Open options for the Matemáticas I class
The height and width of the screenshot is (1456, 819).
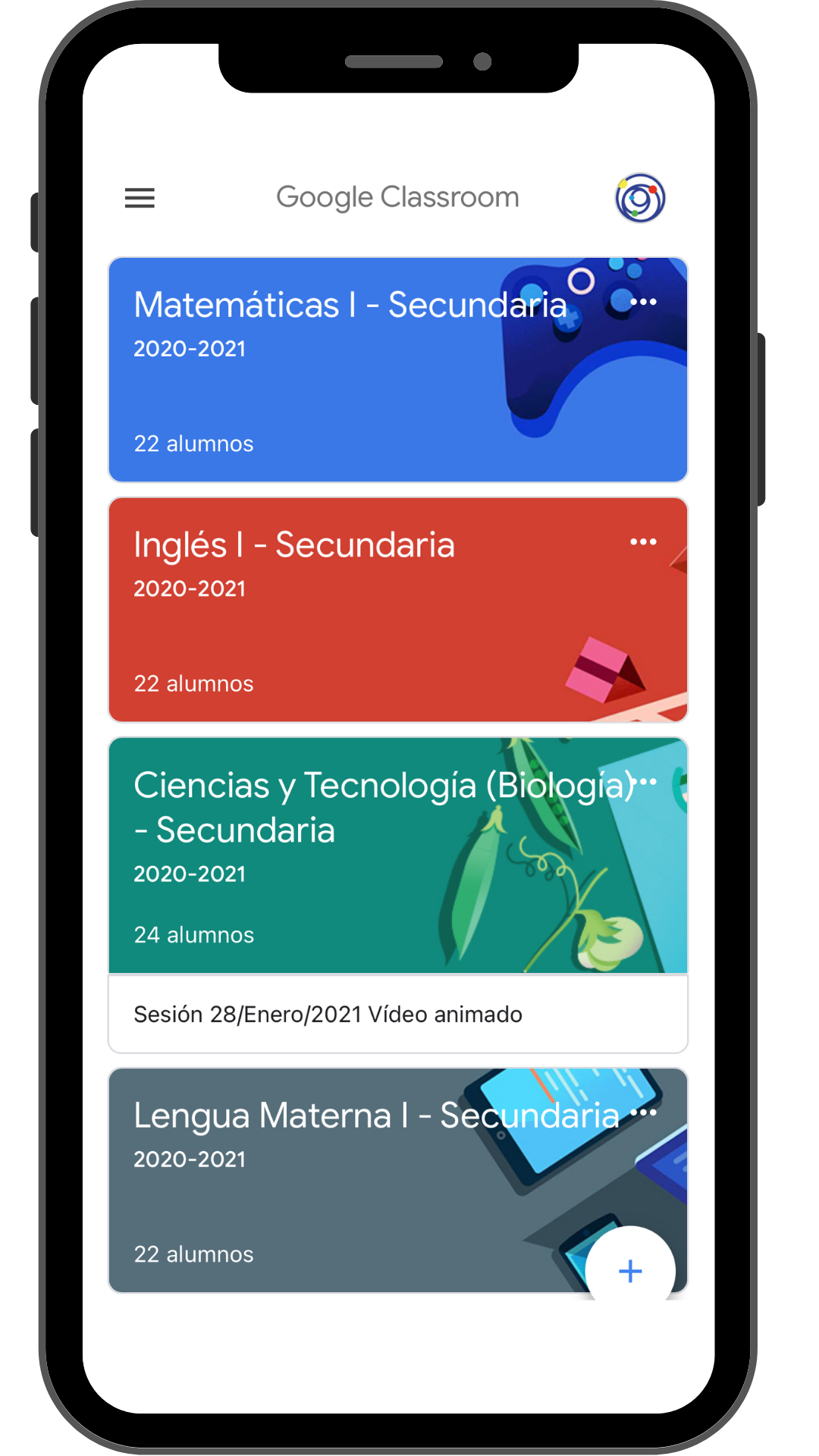click(x=643, y=302)
